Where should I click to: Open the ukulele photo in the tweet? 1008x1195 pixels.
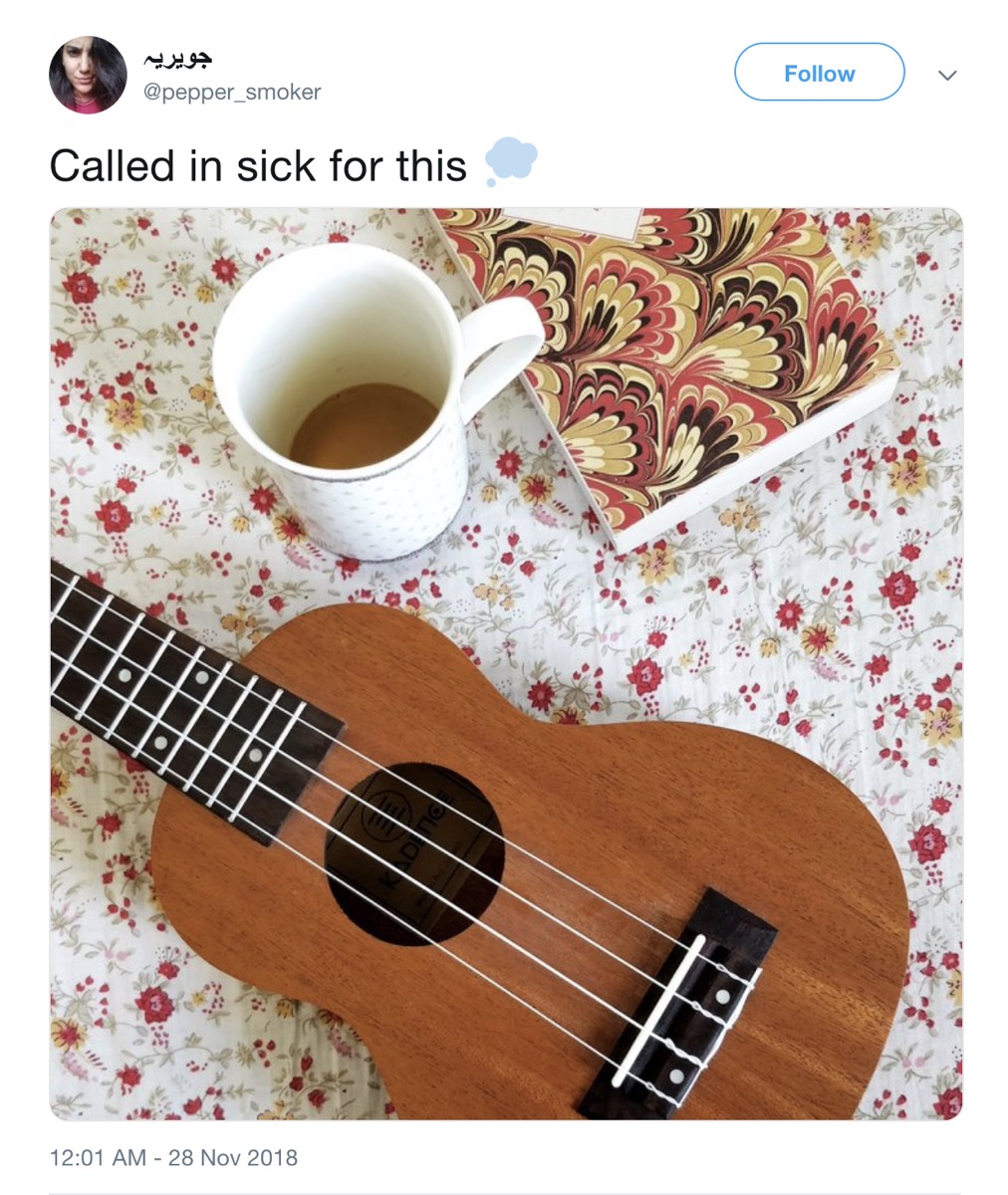click(506, 663)
